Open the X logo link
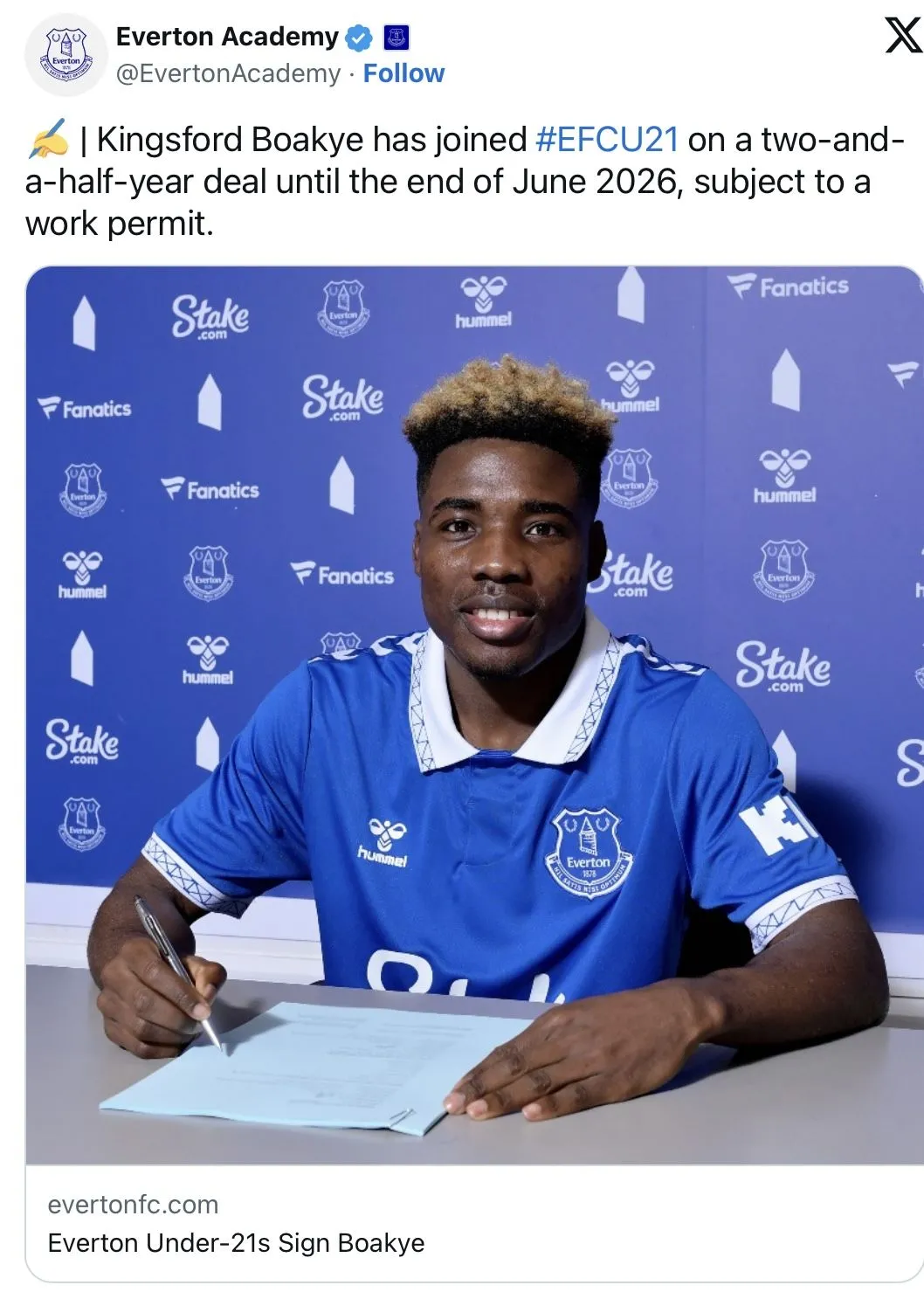924x1292 pixels. (903, 36)
